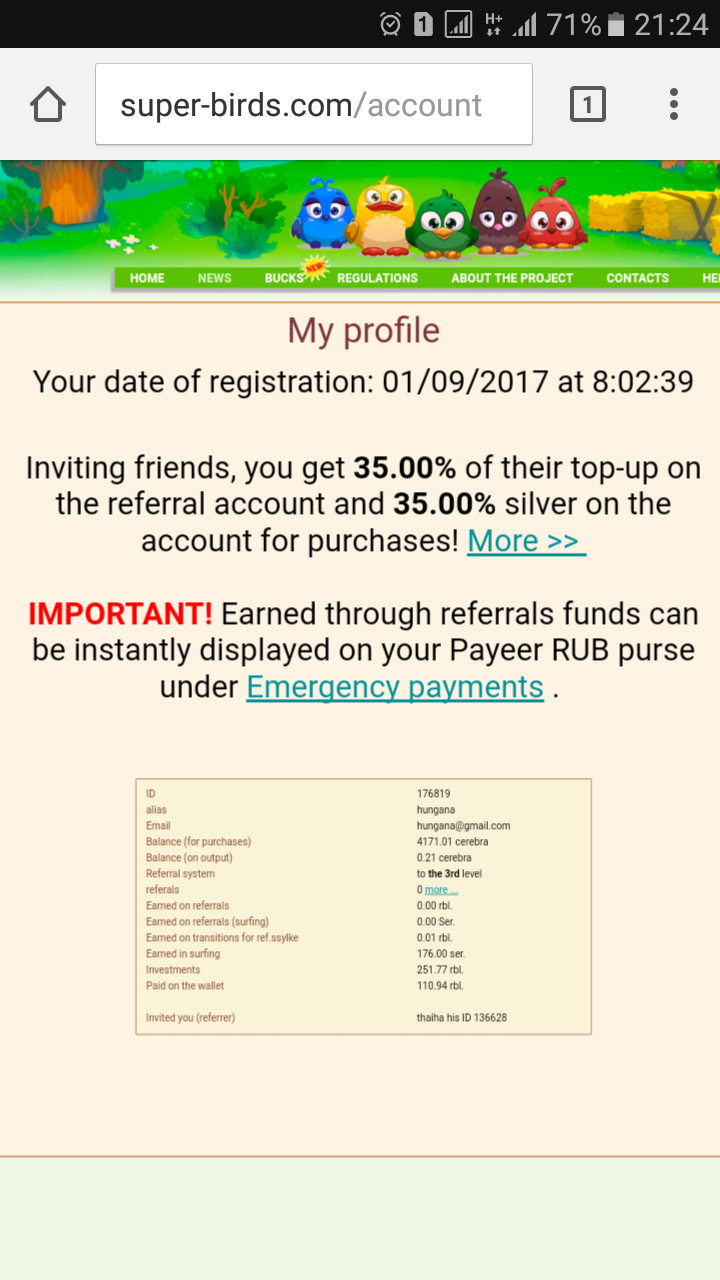Follow the "More >>" referral link

pyautogui.click(x=526, y=541)
